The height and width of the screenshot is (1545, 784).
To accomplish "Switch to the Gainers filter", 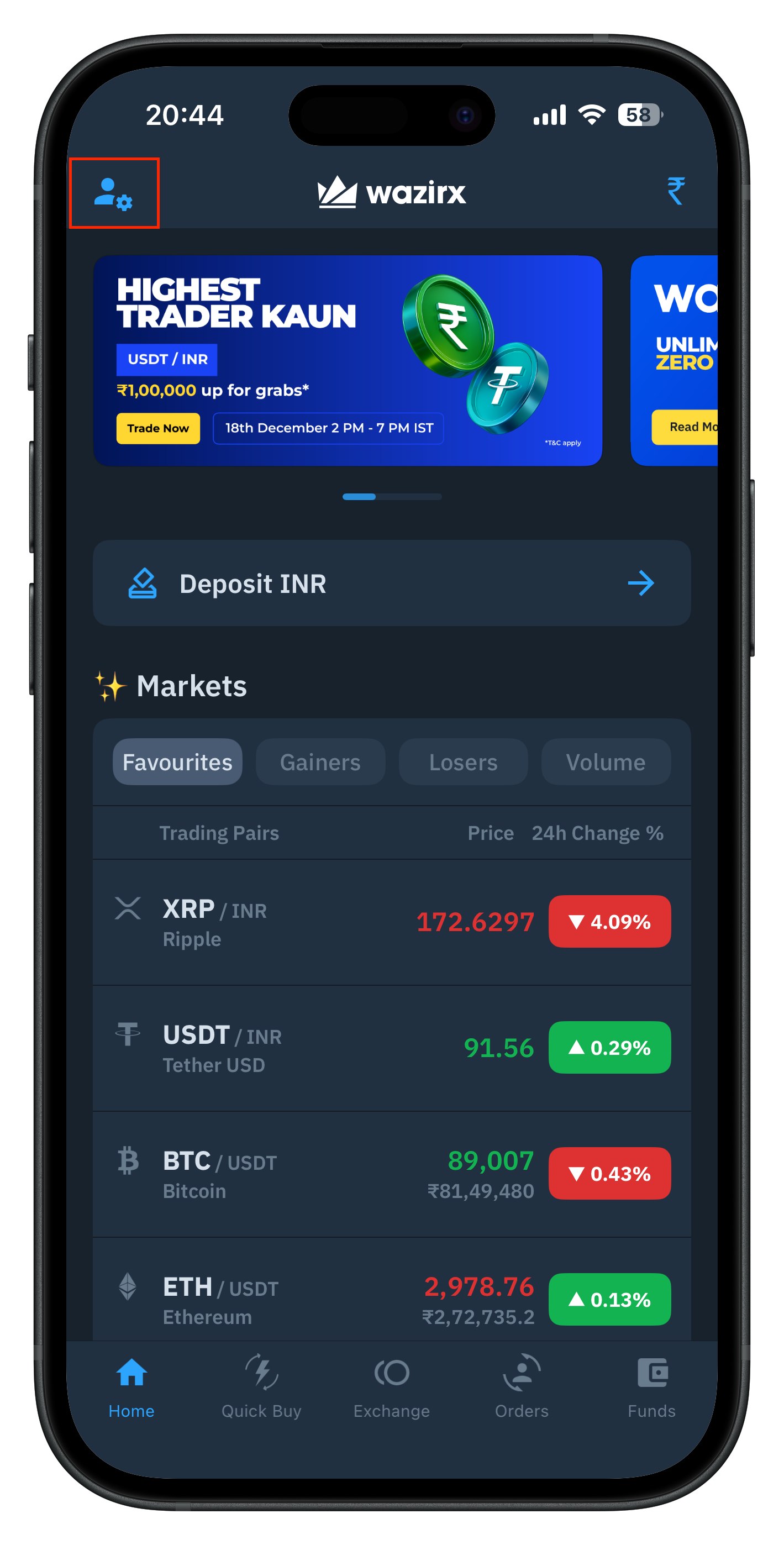I will pos(320,761).
